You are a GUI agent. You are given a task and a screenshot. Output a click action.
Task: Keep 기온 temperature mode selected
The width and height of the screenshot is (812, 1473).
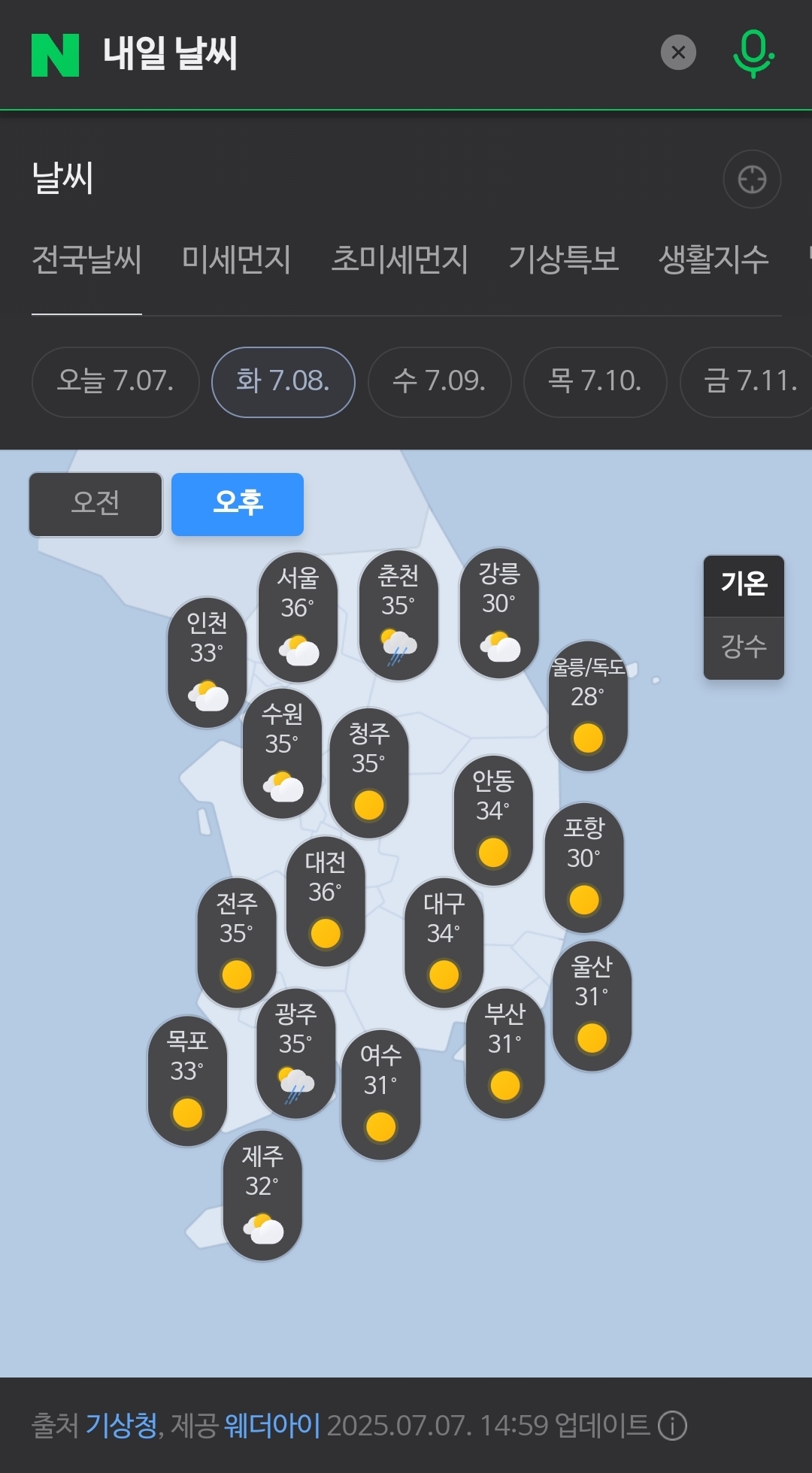[743, 584]
